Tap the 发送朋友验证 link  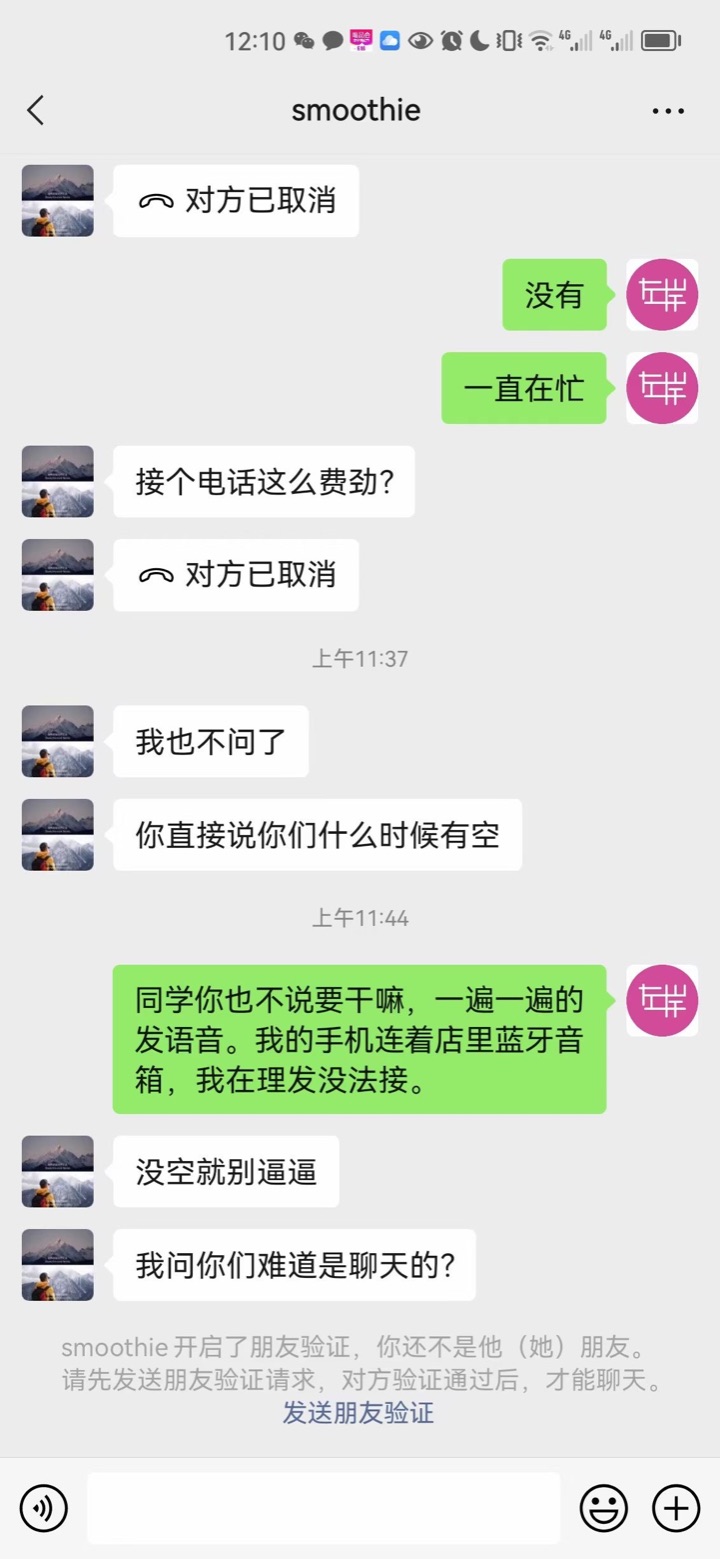358,1413
